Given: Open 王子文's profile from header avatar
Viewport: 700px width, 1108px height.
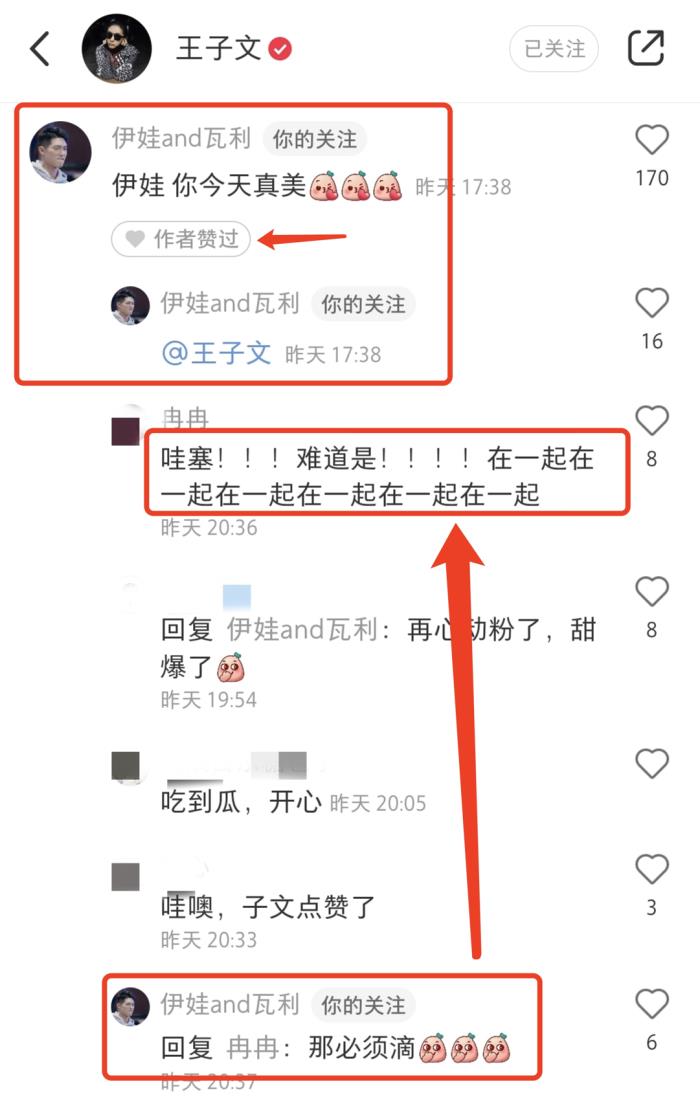Looking at the screenshot, I should pyautogui.click(x=117, y=49).
